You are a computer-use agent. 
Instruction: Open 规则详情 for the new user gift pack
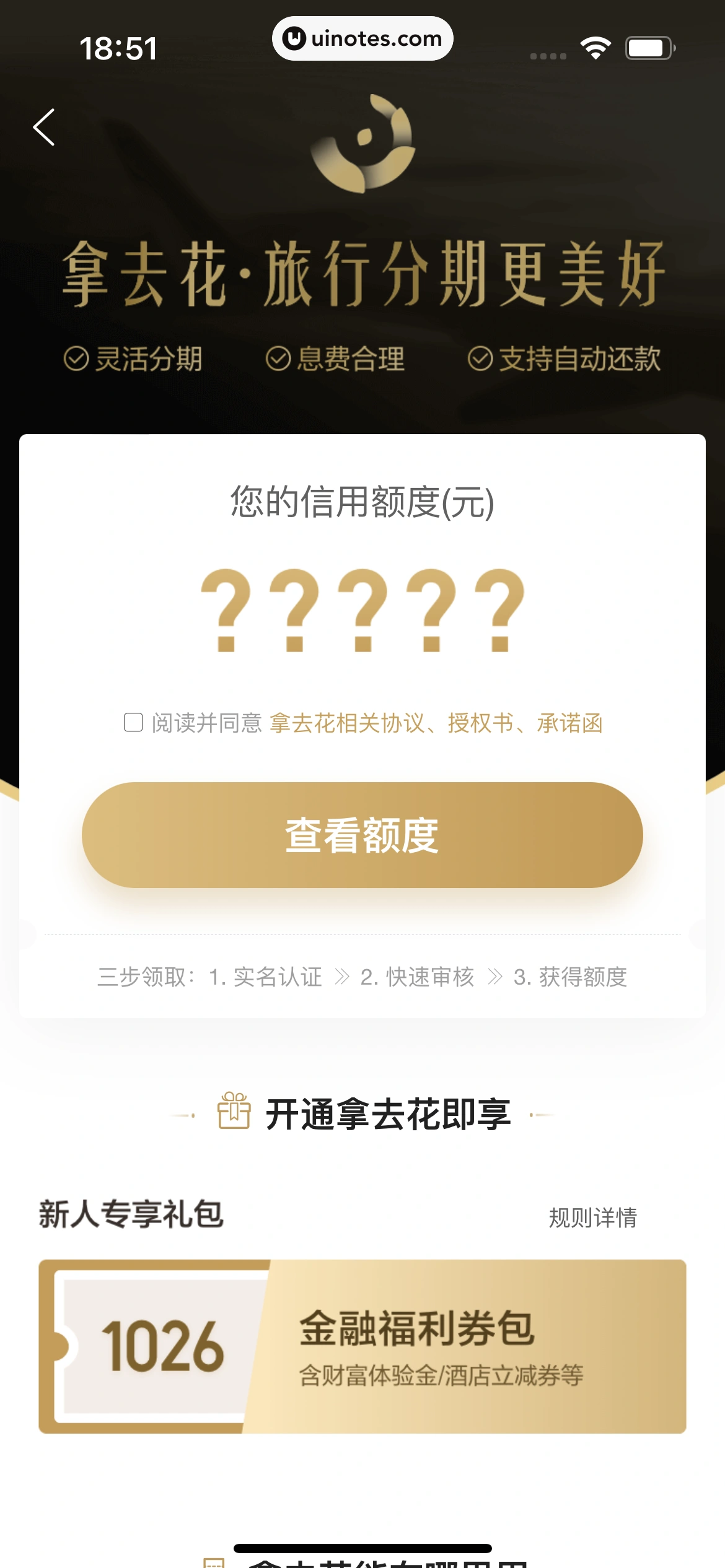tap(592, 1217)
